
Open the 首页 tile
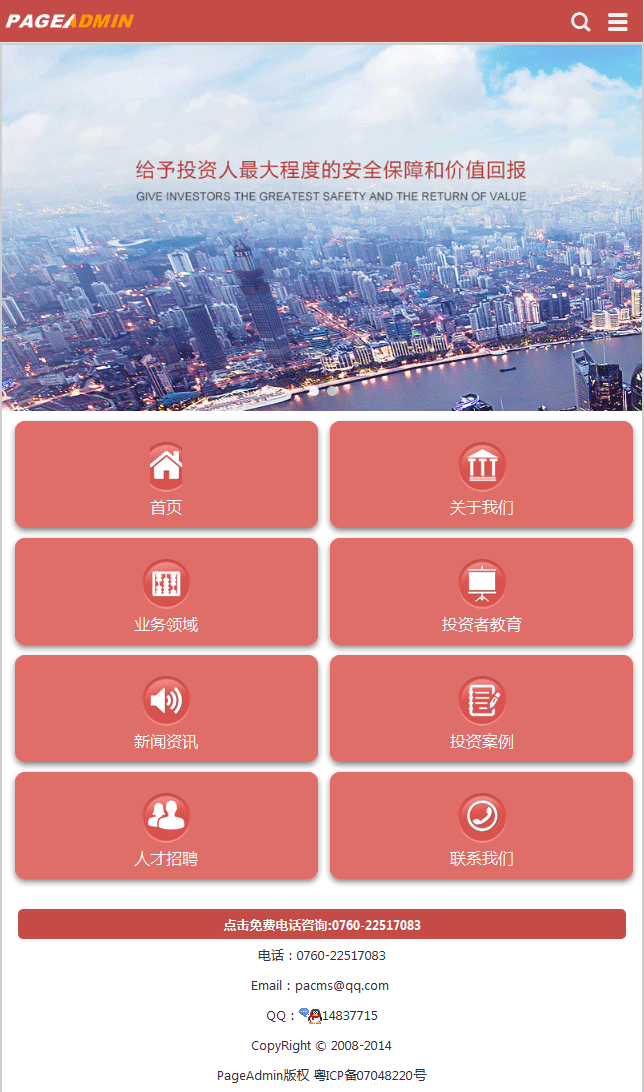(x=166, y=475)
